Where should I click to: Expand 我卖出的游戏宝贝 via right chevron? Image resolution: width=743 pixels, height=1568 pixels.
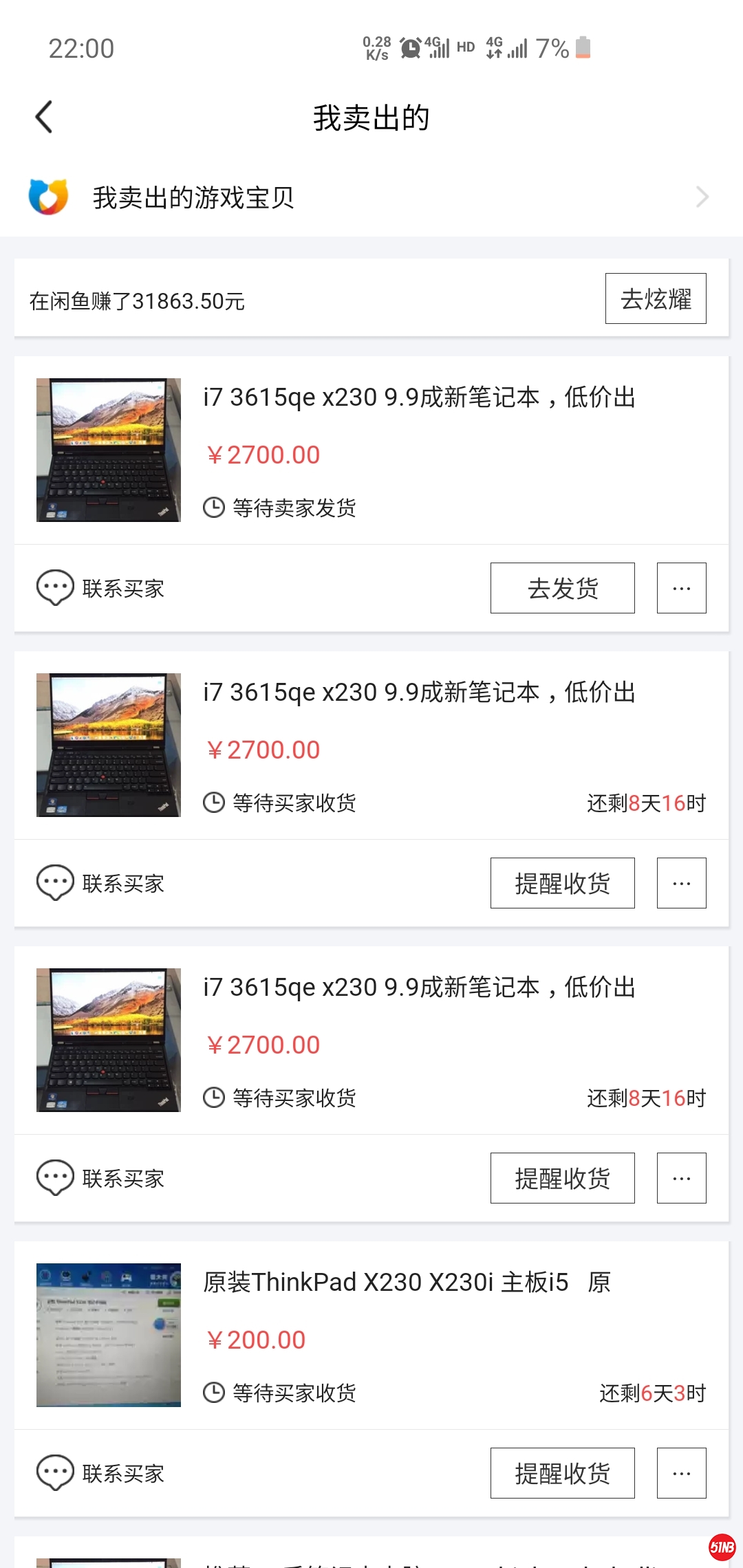702,197
